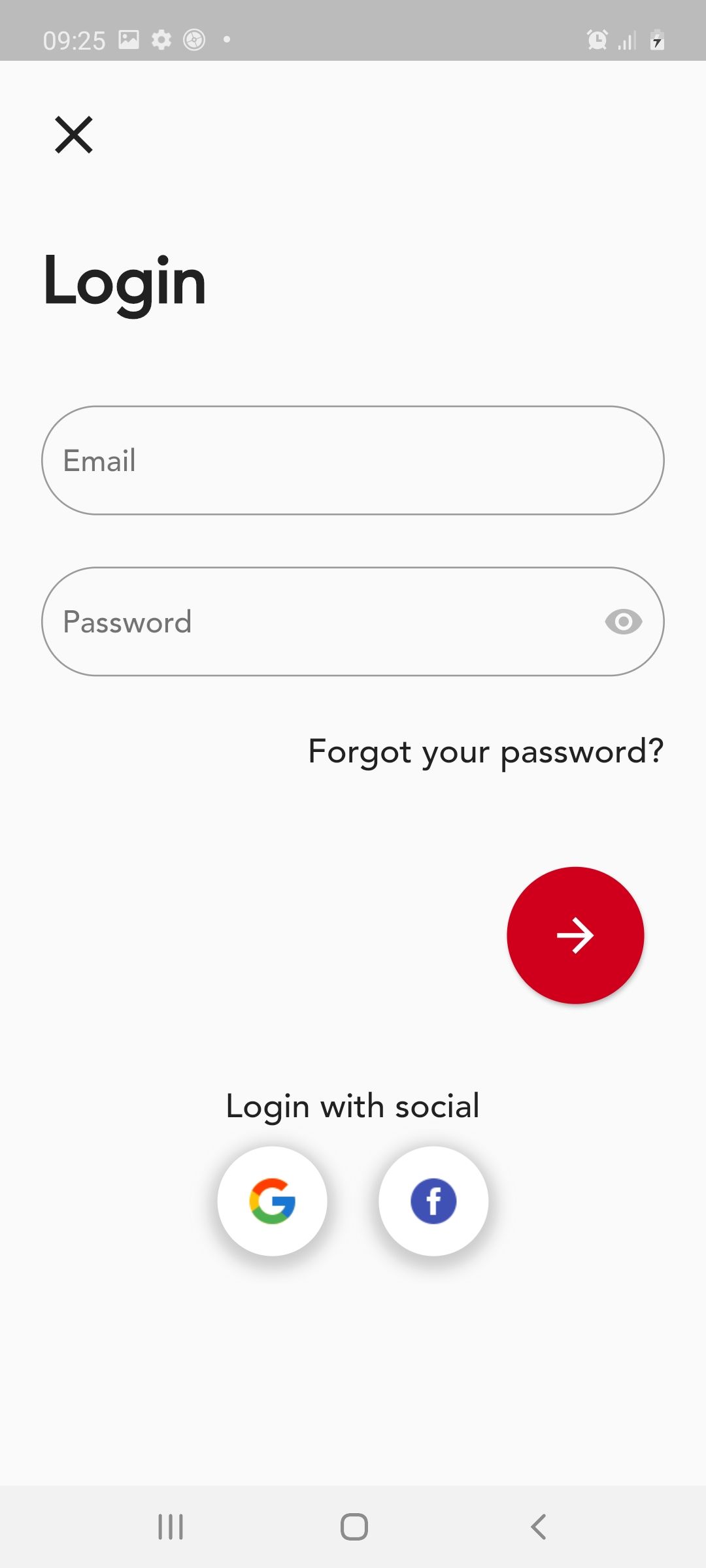706x1568 pixels.
Task: Focus the Password field
Action: [314, 621]
